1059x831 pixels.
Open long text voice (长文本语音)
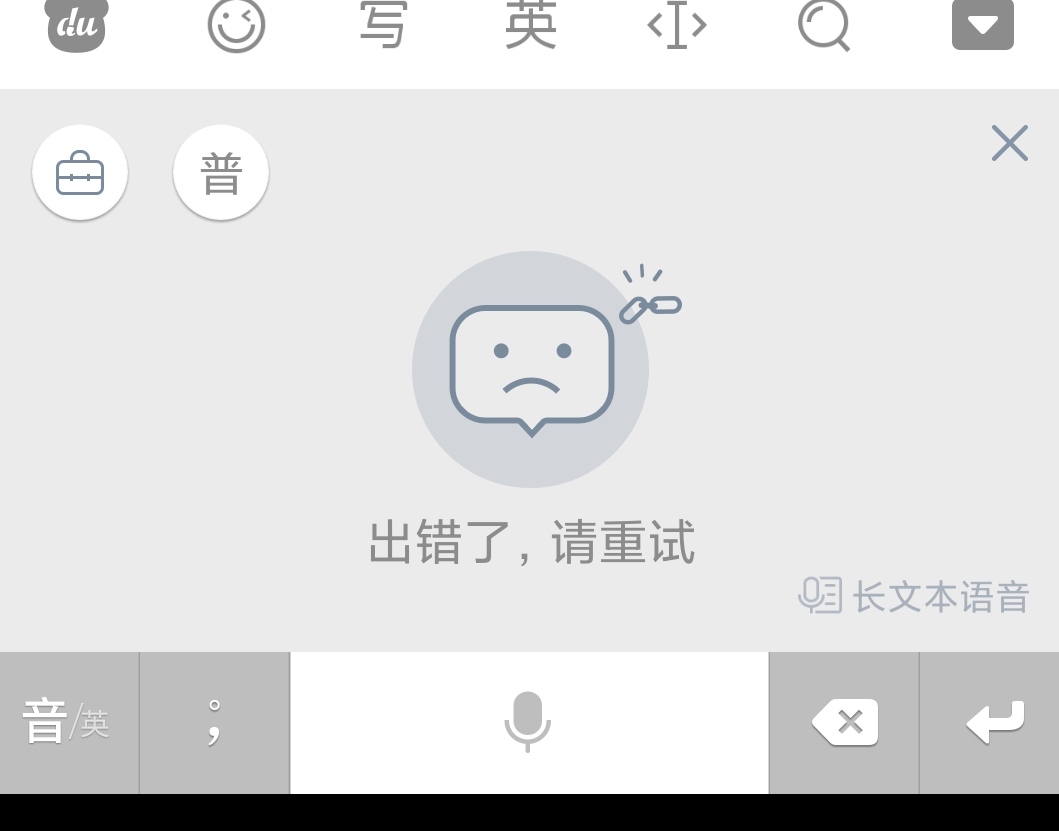pos(914,596)
